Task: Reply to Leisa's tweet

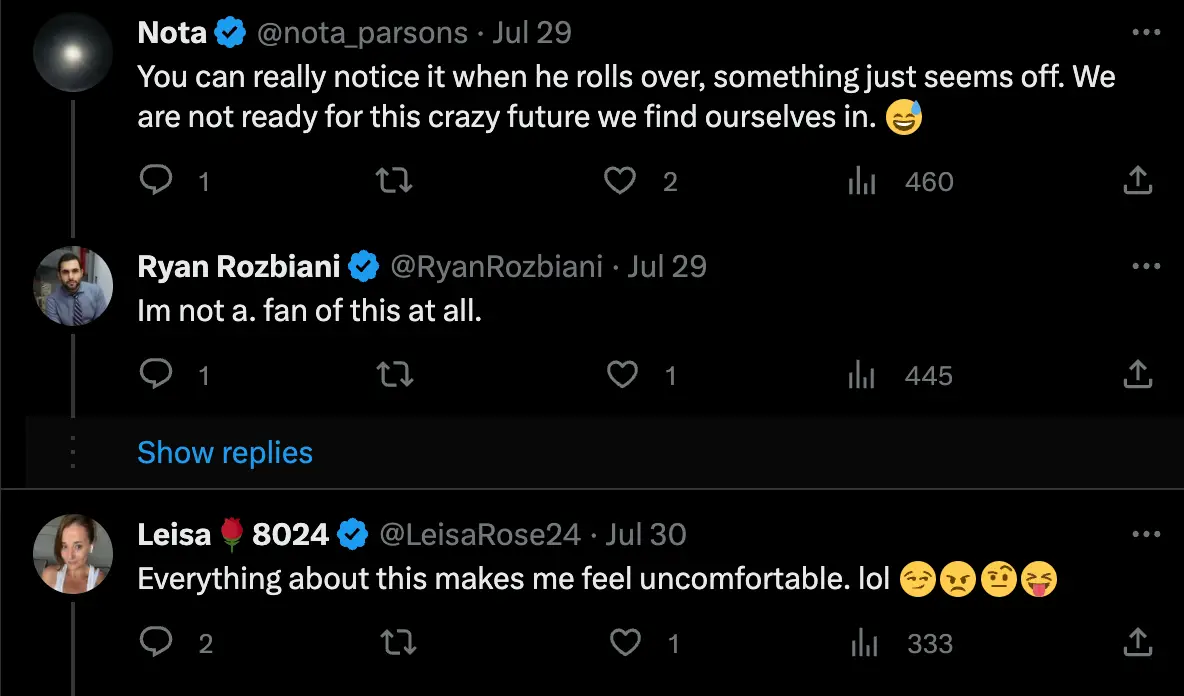Action: (155, 643)
